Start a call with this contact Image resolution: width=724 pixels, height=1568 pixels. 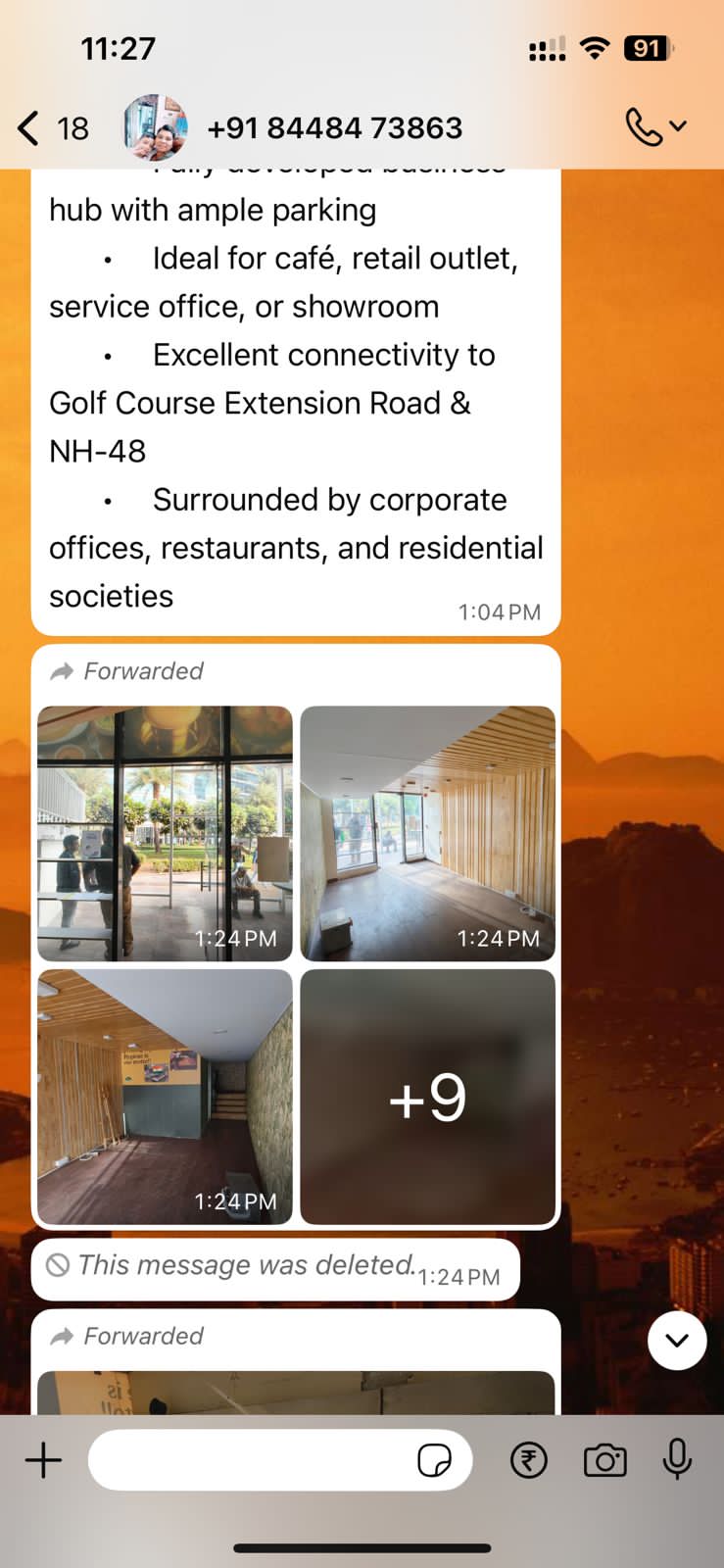pyautogui.click(x=644, y=127)
